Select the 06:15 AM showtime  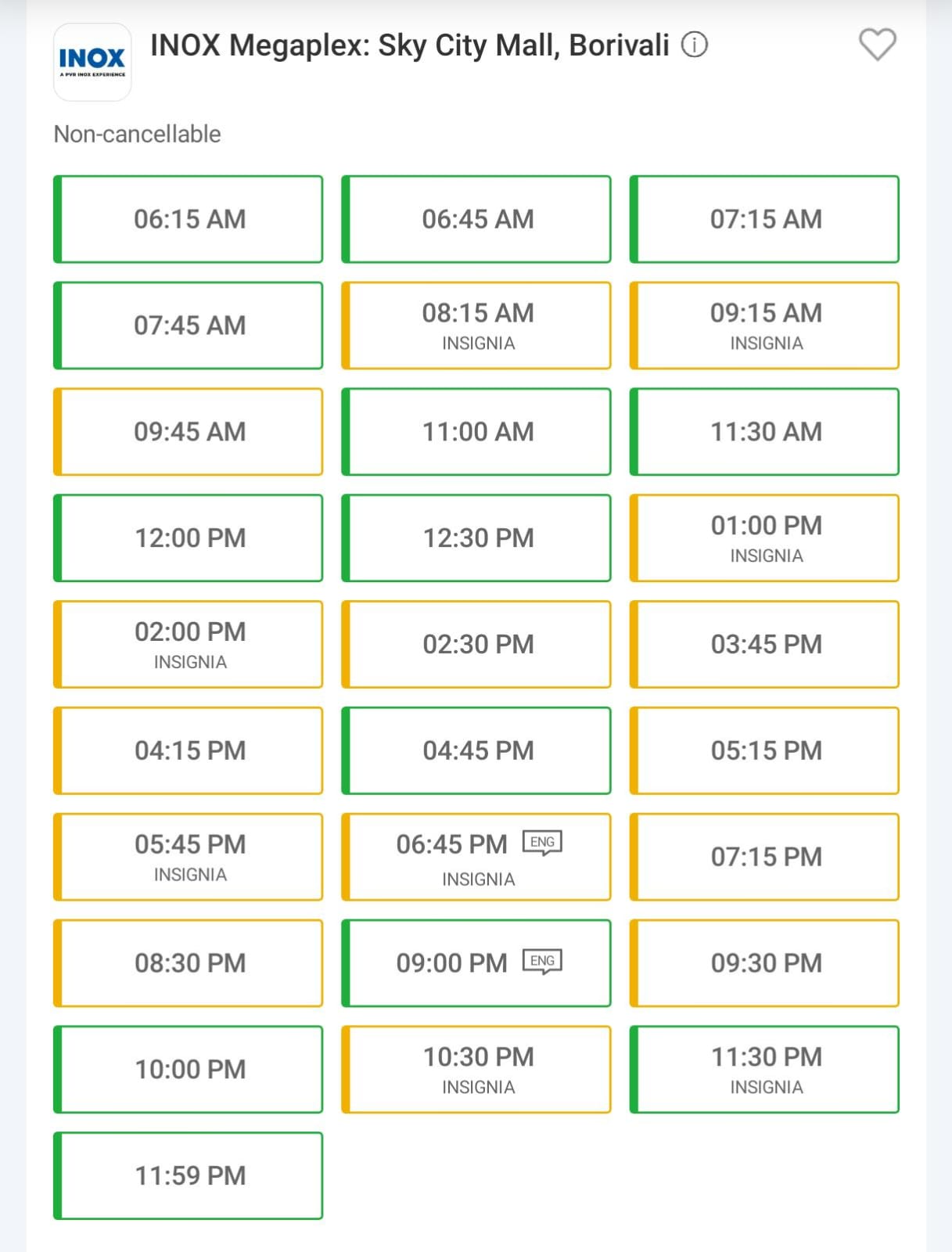tap(189, 219)
